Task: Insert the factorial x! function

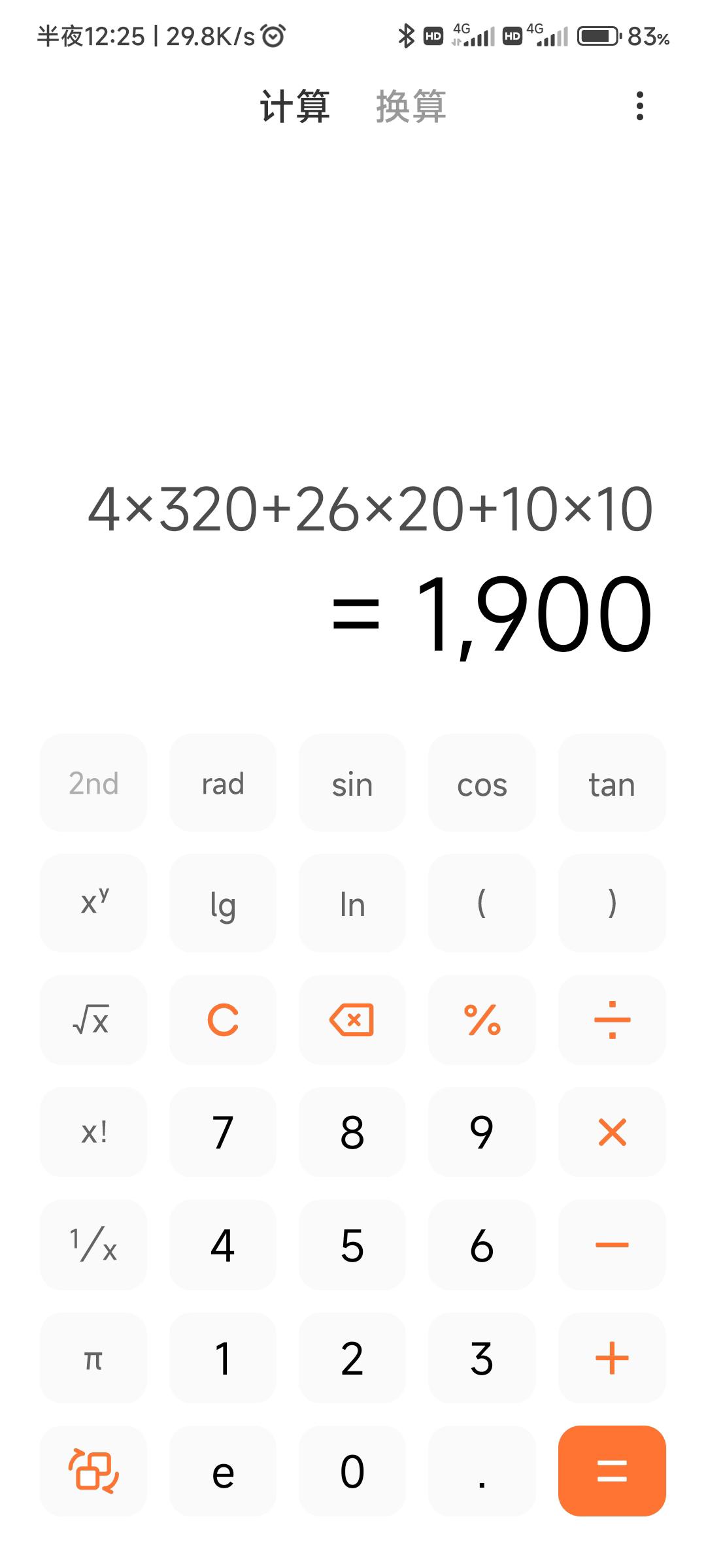Action: (x=93, y=1132)
